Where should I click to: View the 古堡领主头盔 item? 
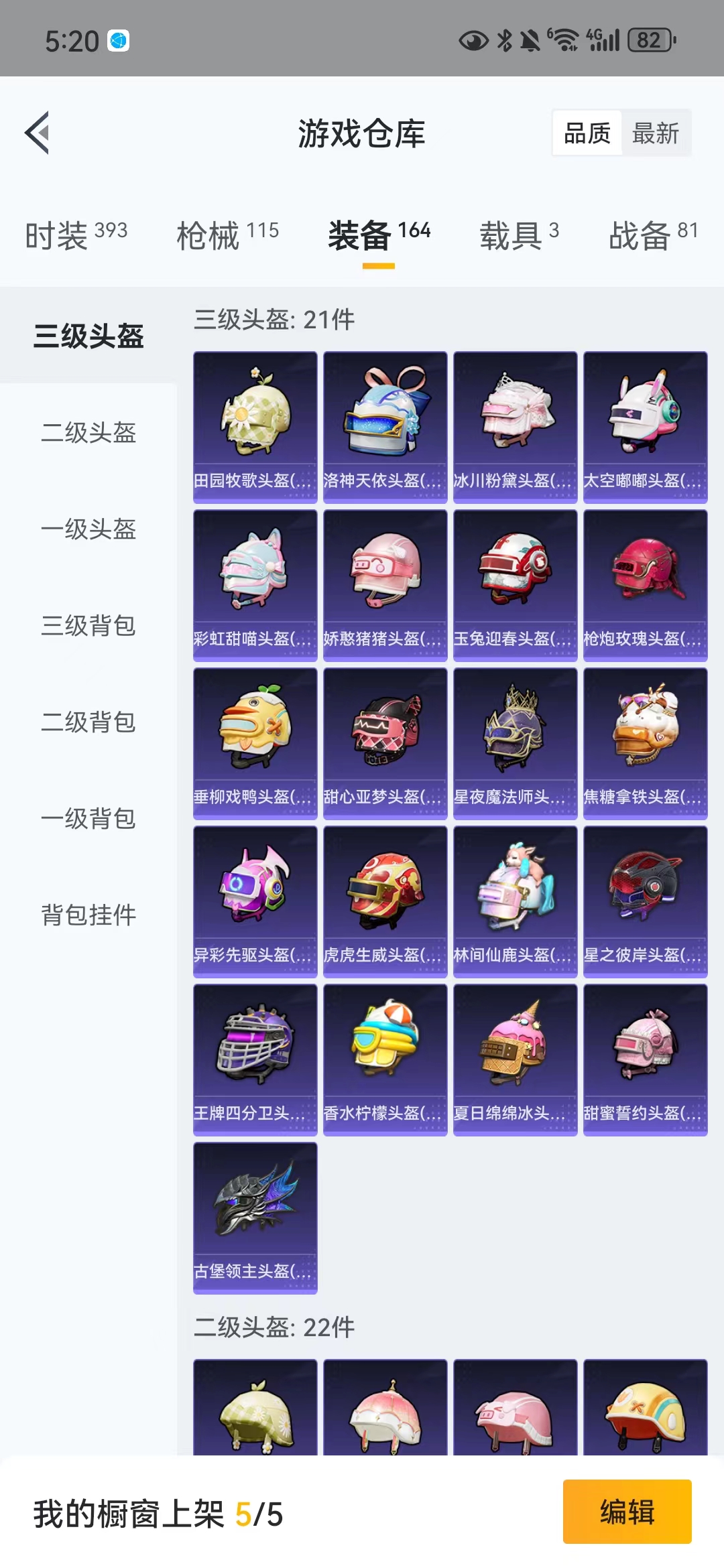tap(255, 1218)
